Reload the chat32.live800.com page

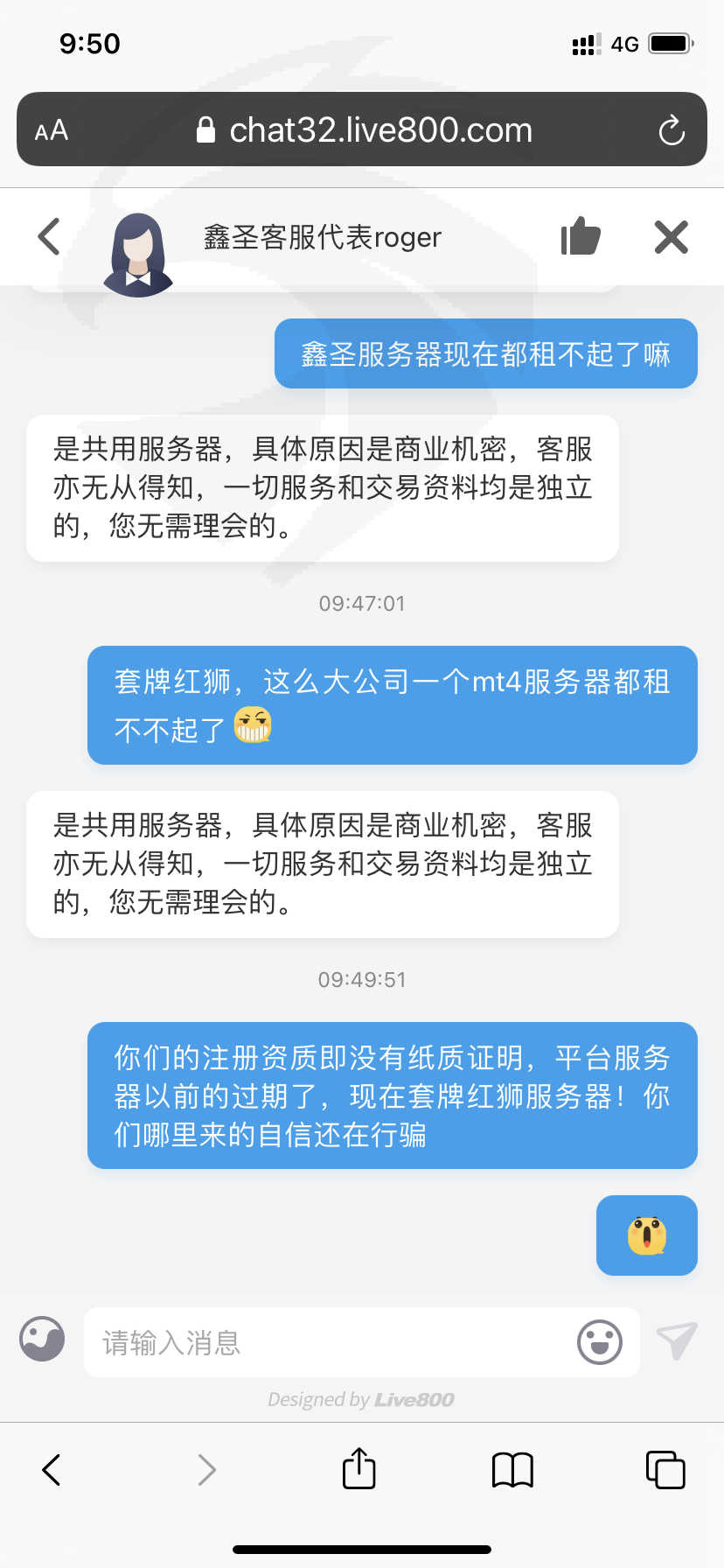[x=671, y=130]
